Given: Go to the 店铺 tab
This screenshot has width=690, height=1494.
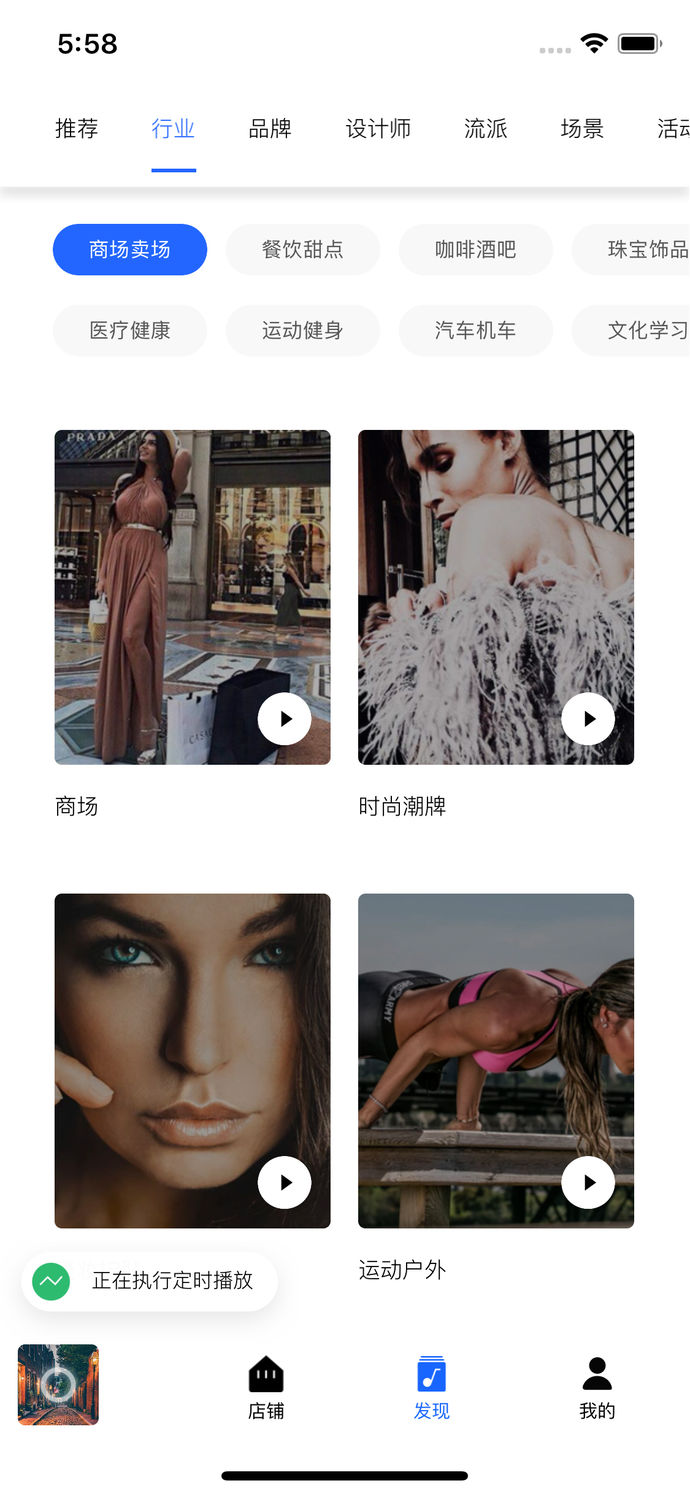Looking at the screenshot, I should click(x=266, y=1388).
